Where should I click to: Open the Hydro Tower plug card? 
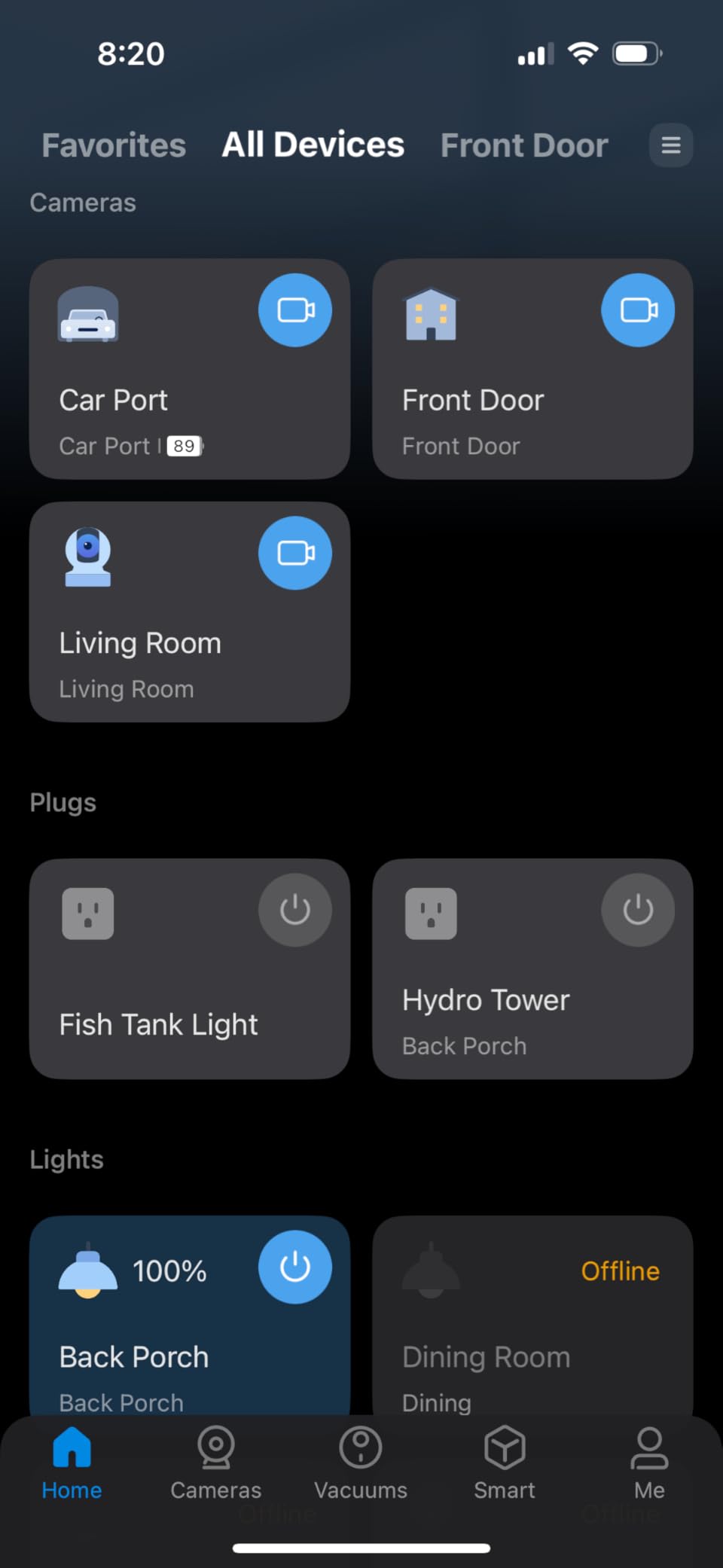[497, 1009]
